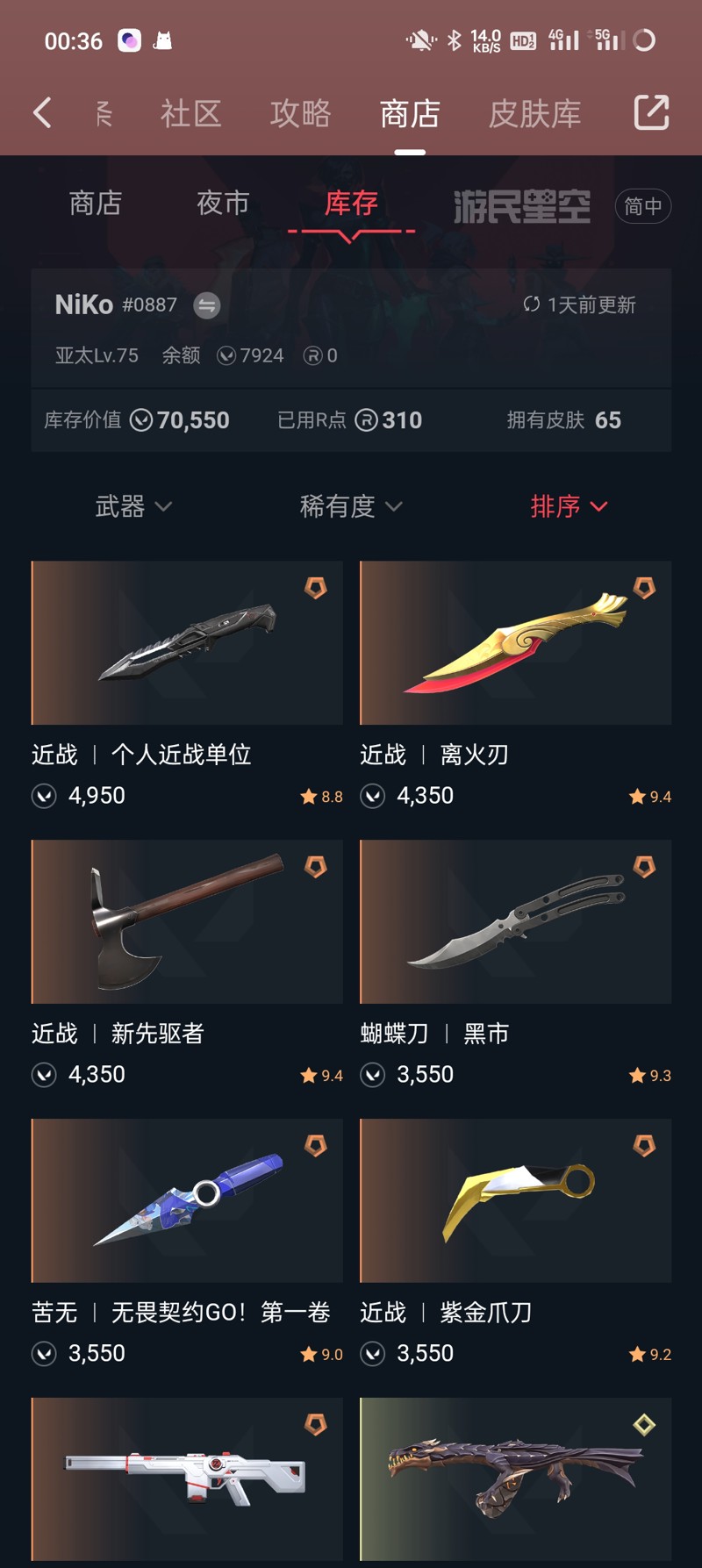The image size is (702, 1568).
Task: View the 新先驱者 axe skin
Action: point(187,922)
